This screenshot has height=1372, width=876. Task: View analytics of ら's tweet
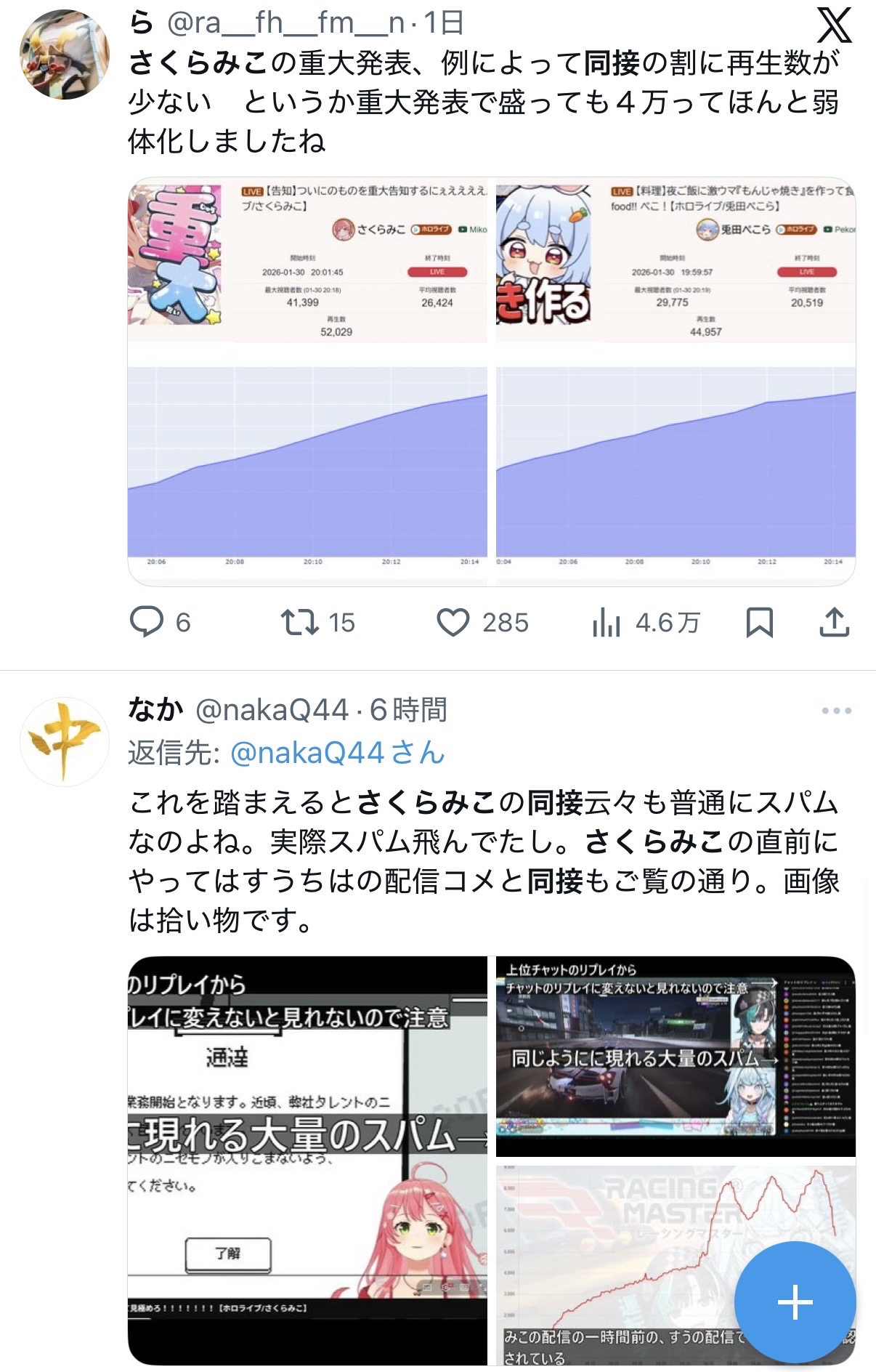(x=607, y=623)
